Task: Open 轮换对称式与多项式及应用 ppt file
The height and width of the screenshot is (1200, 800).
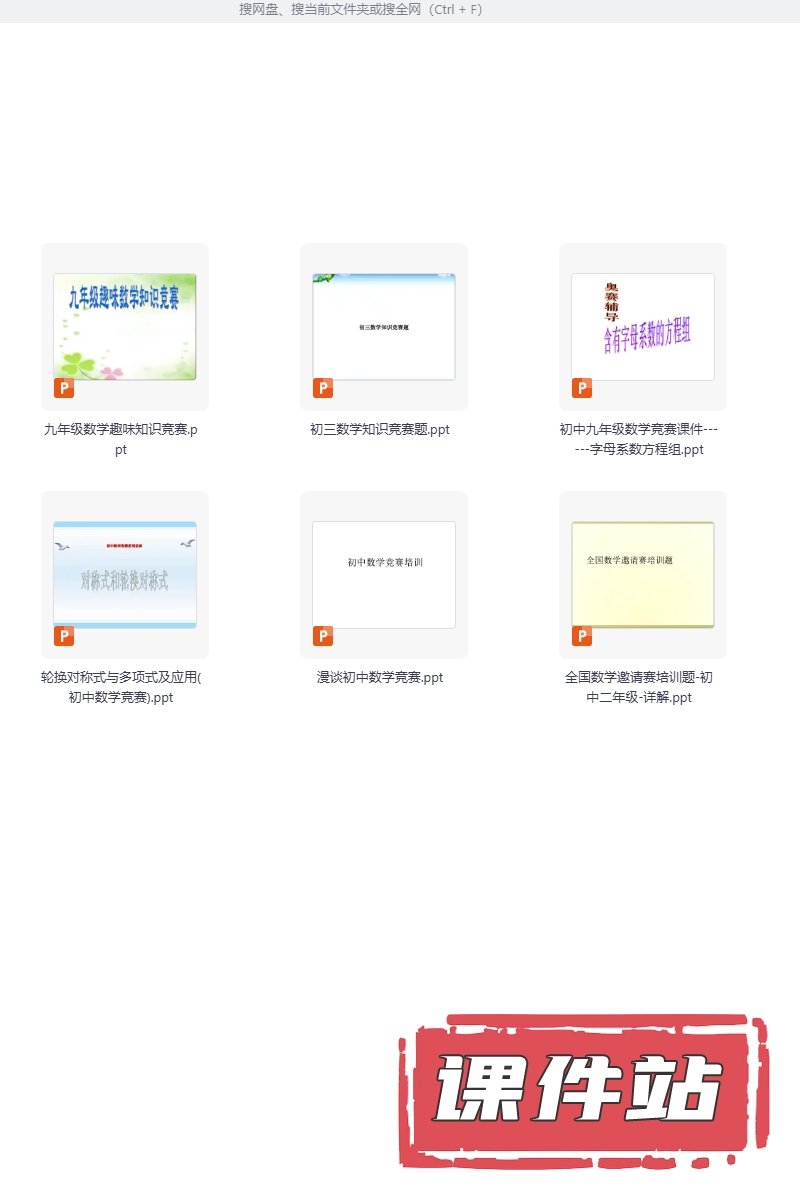Action: coord(125,575)
